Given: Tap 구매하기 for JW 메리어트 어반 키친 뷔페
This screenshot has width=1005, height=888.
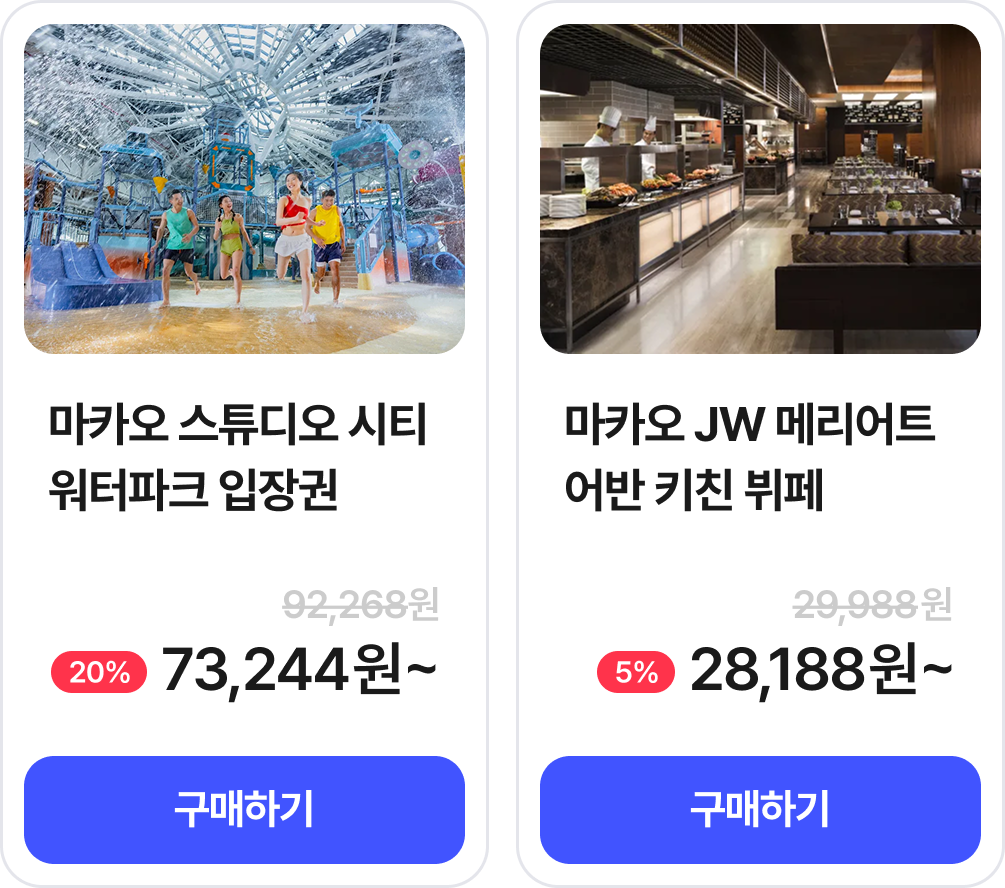Looking at the screenshot, I should [x=760, y=810].
